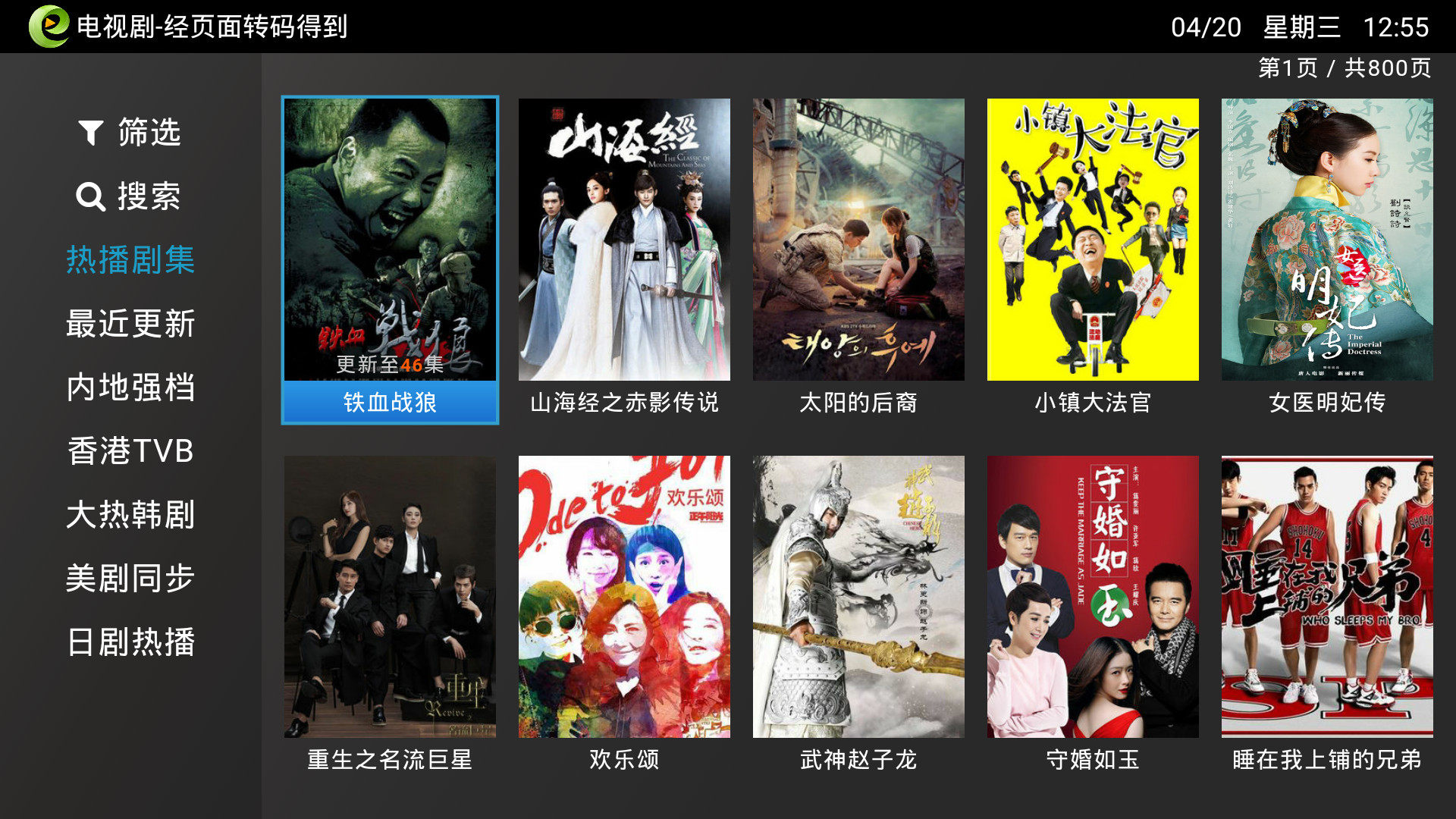This screenshot has width=1456, height=819.
Task: Switch to 大热韩剧 category
Action: pos(130,515)
